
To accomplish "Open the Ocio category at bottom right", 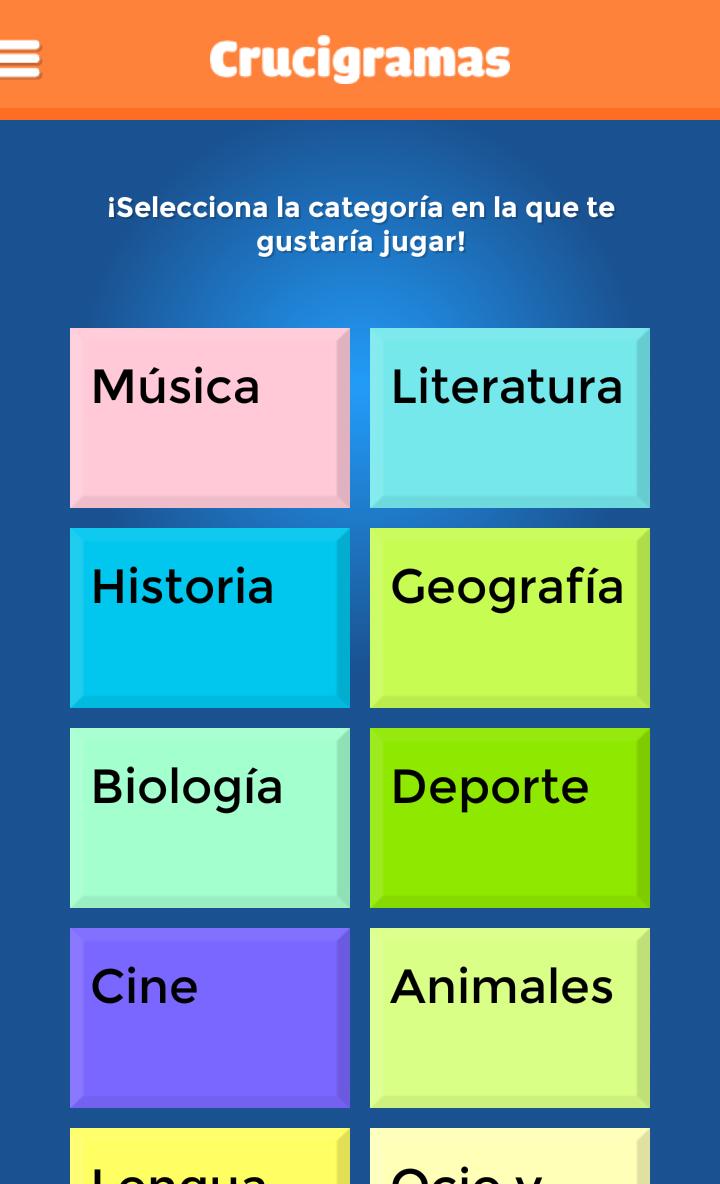I will tap(509, 1160).
